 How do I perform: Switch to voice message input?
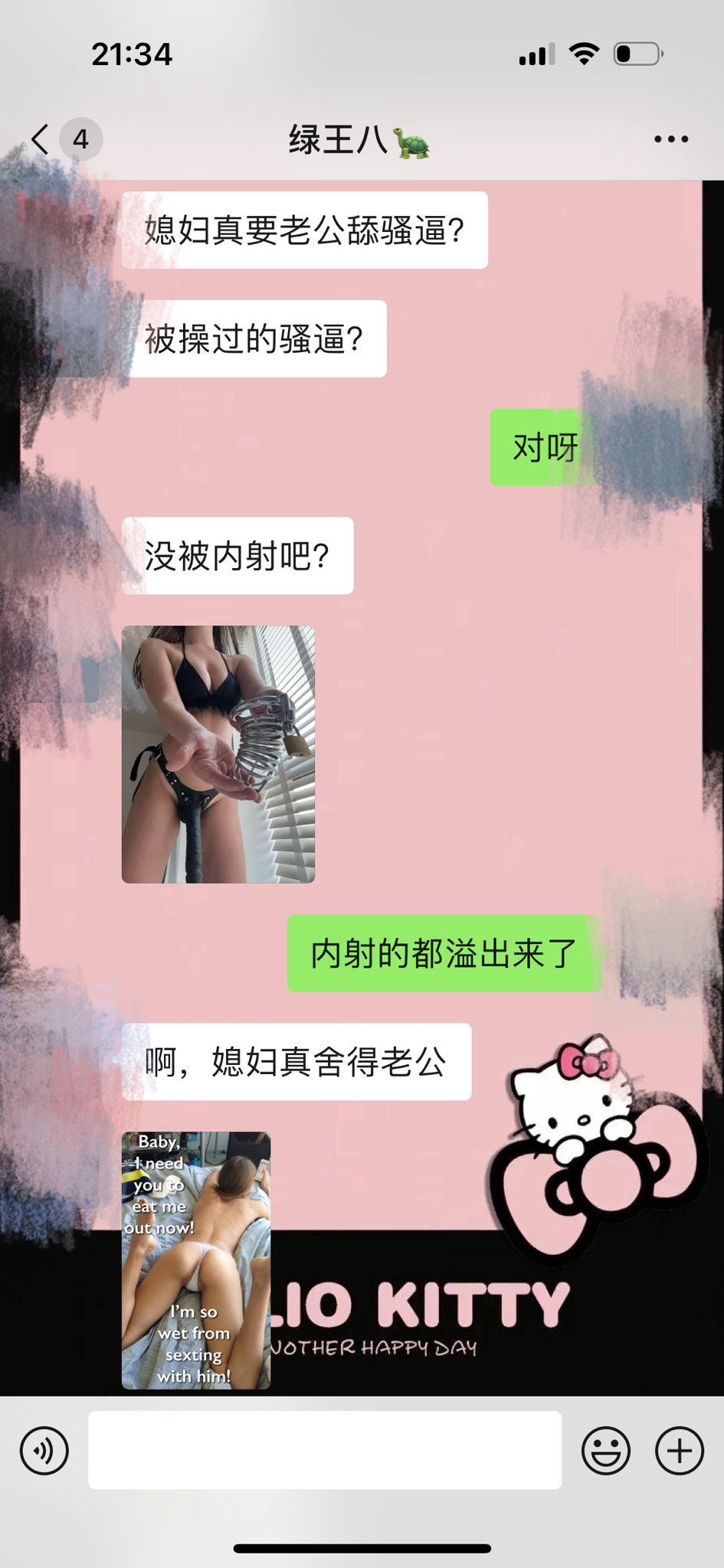coord(44,1451)
